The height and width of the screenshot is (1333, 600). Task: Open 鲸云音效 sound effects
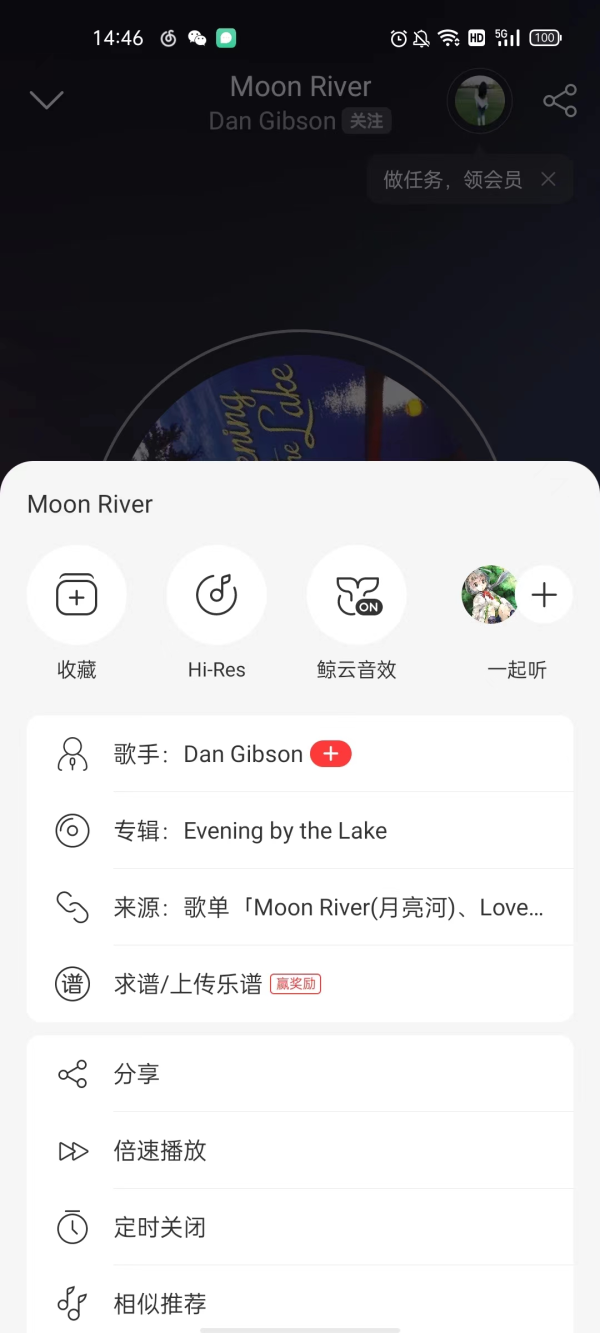pos(357,596)
